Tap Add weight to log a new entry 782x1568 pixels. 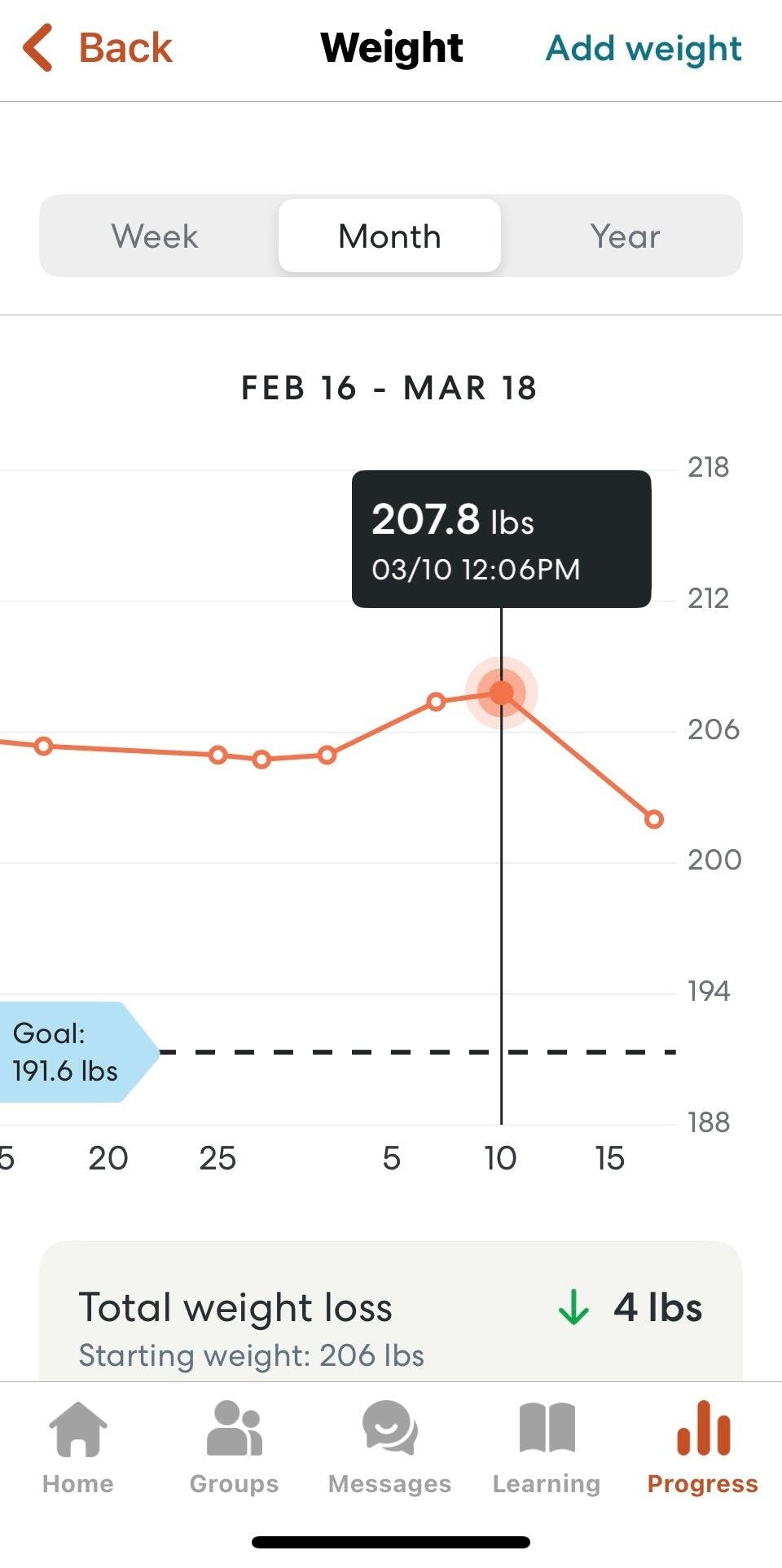644,48
